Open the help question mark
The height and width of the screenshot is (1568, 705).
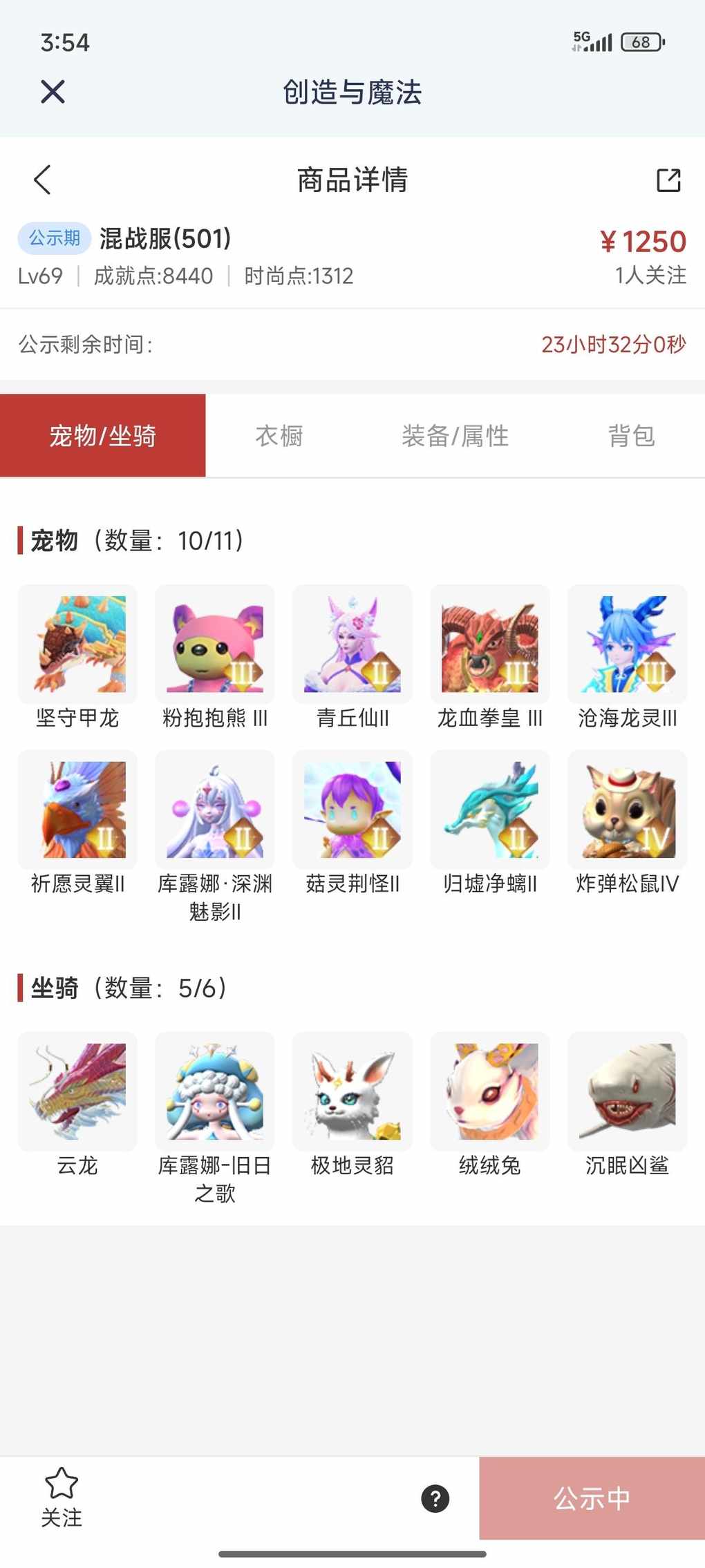[435, 1498]
